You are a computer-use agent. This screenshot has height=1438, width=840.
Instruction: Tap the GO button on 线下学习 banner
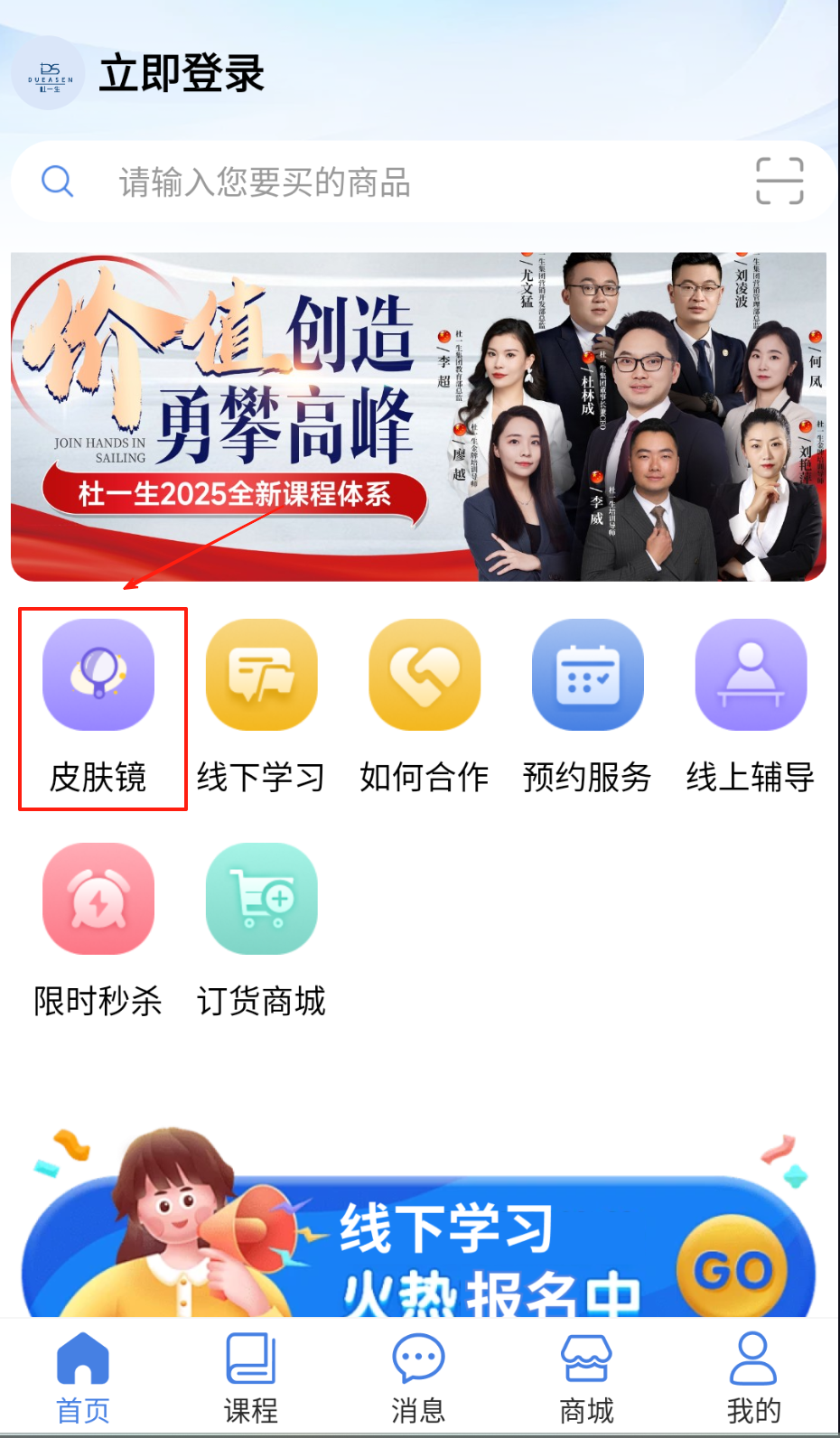[733, 1269]
